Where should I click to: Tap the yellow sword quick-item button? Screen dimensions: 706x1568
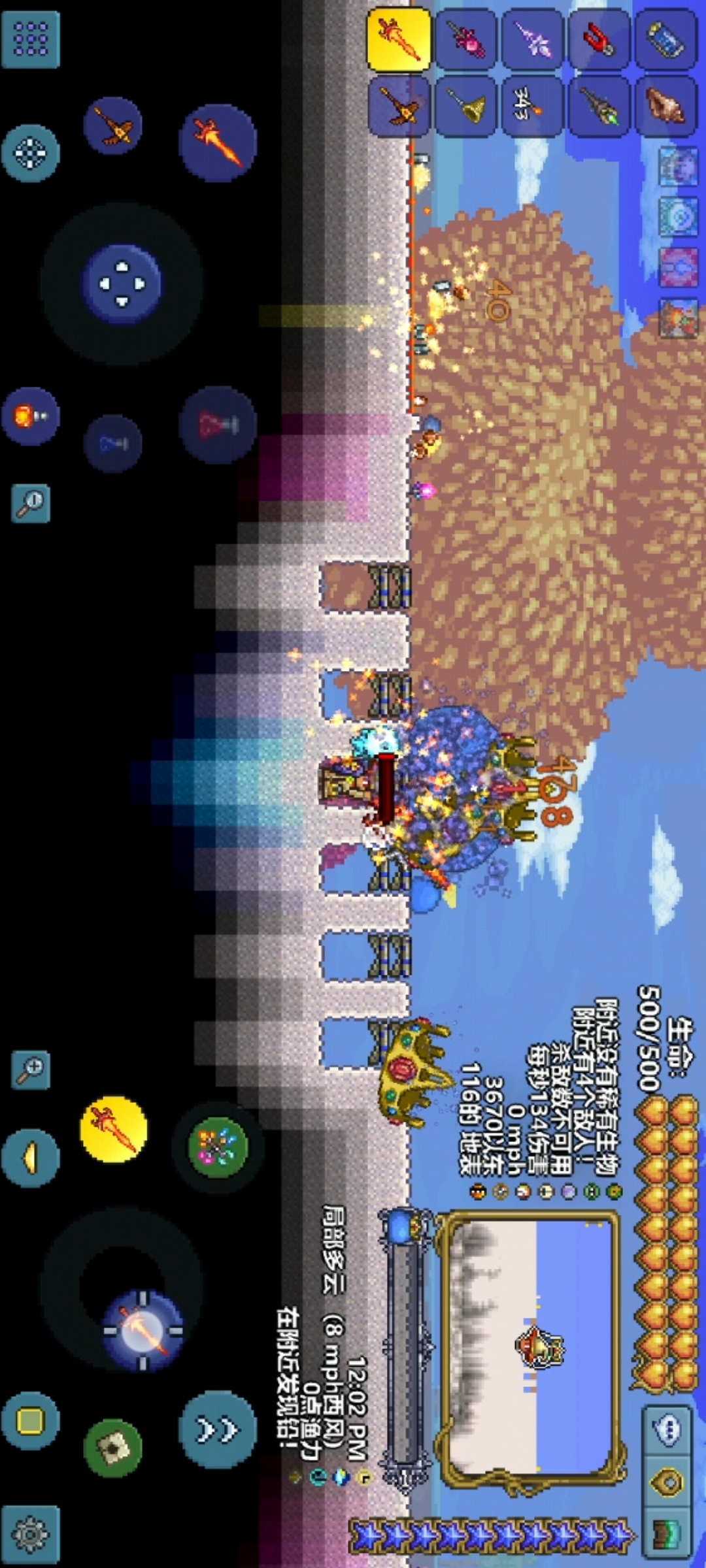(113, 1129)
